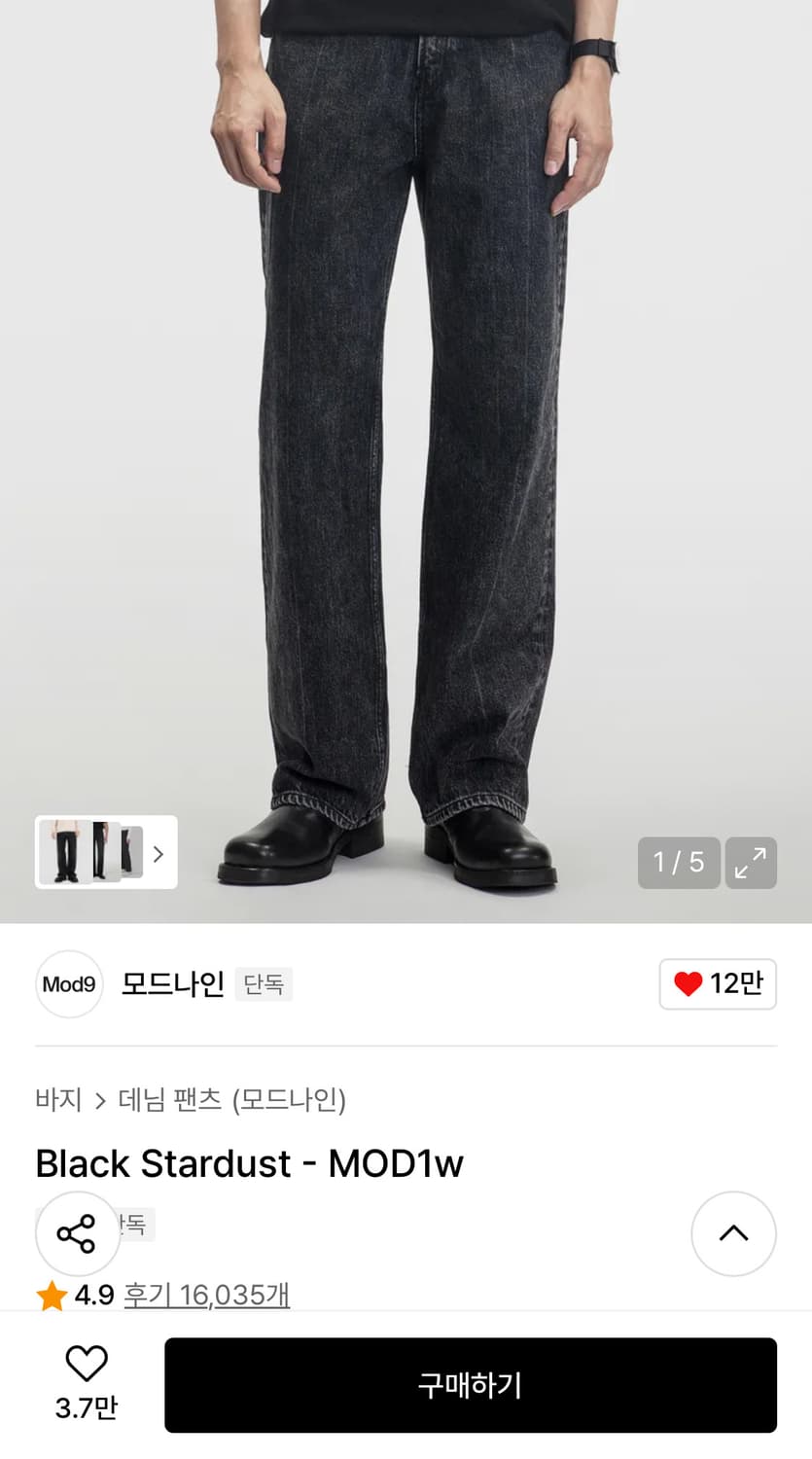This screenshot has height=1459, width=812.
Task: Click the Mod9 brand logo
Action: 68,984
